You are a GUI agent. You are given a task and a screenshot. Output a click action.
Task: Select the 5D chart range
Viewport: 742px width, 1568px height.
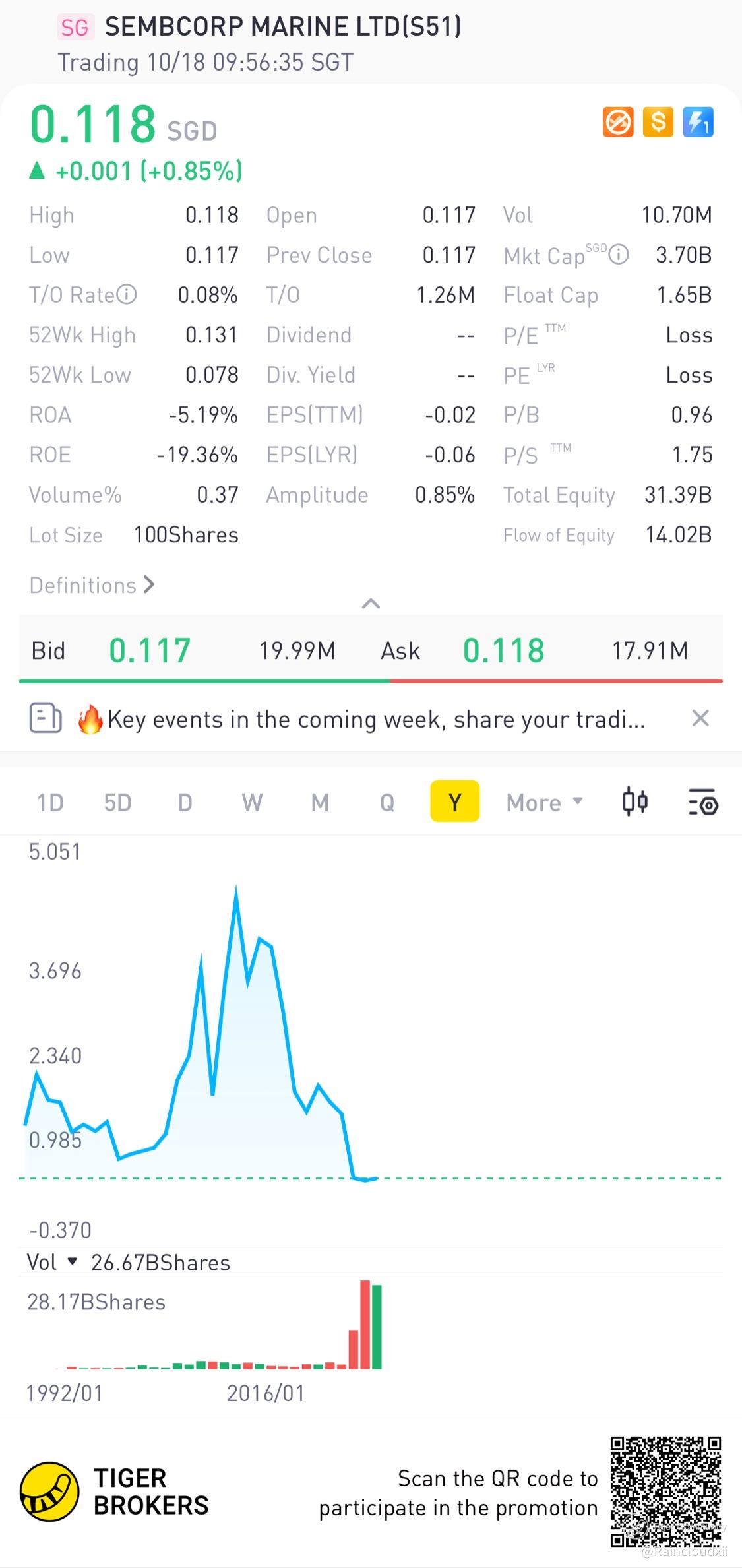[117, 803]
